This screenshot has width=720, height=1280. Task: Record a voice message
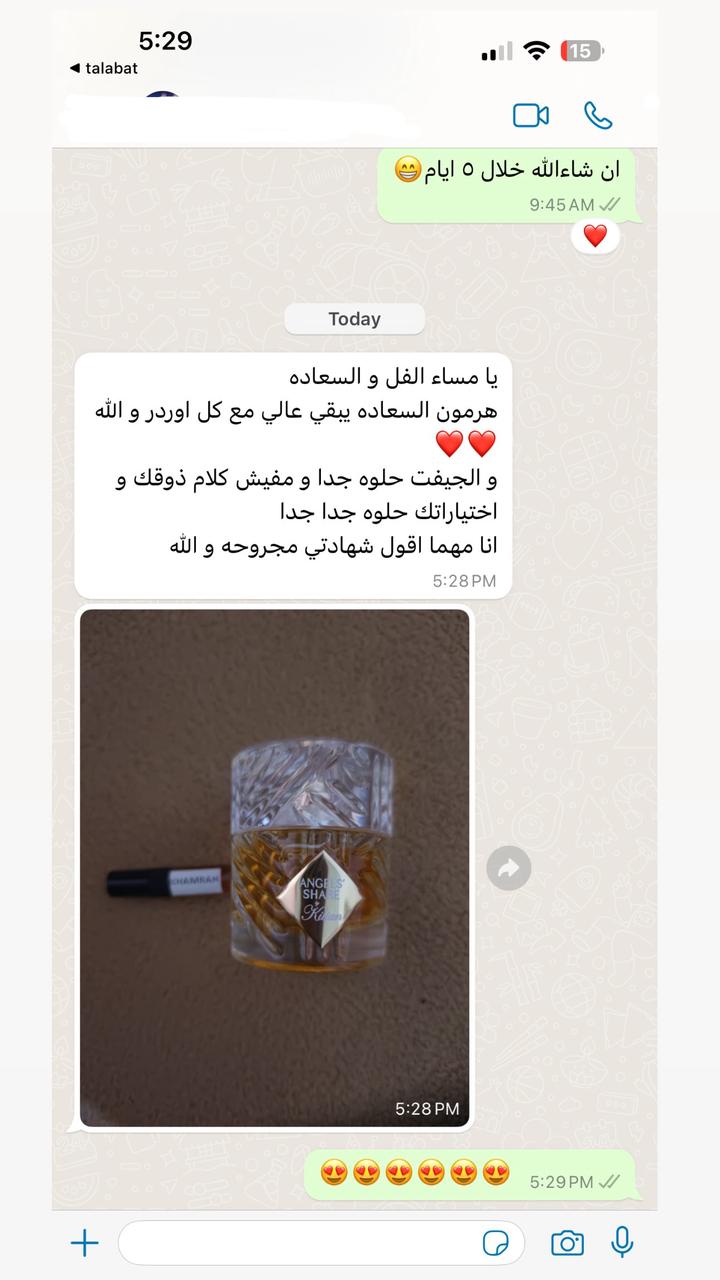pos(622,1242)
